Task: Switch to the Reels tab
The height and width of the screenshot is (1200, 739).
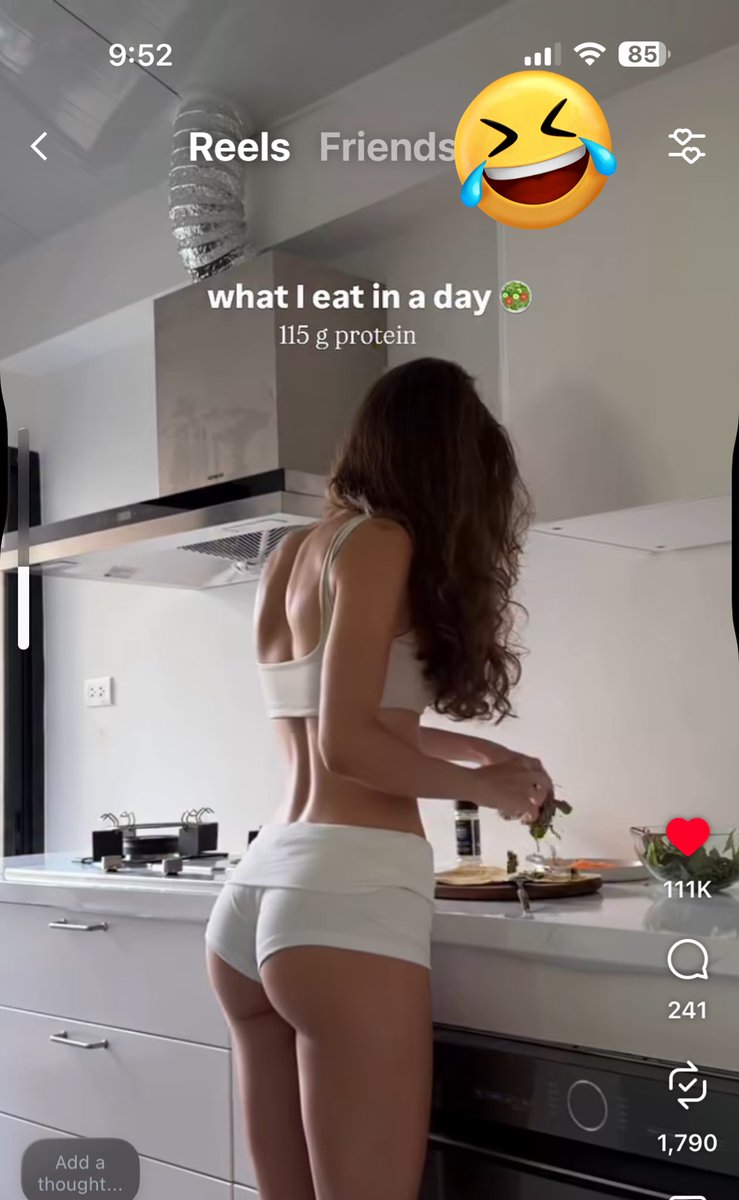Action: (239, 148)
